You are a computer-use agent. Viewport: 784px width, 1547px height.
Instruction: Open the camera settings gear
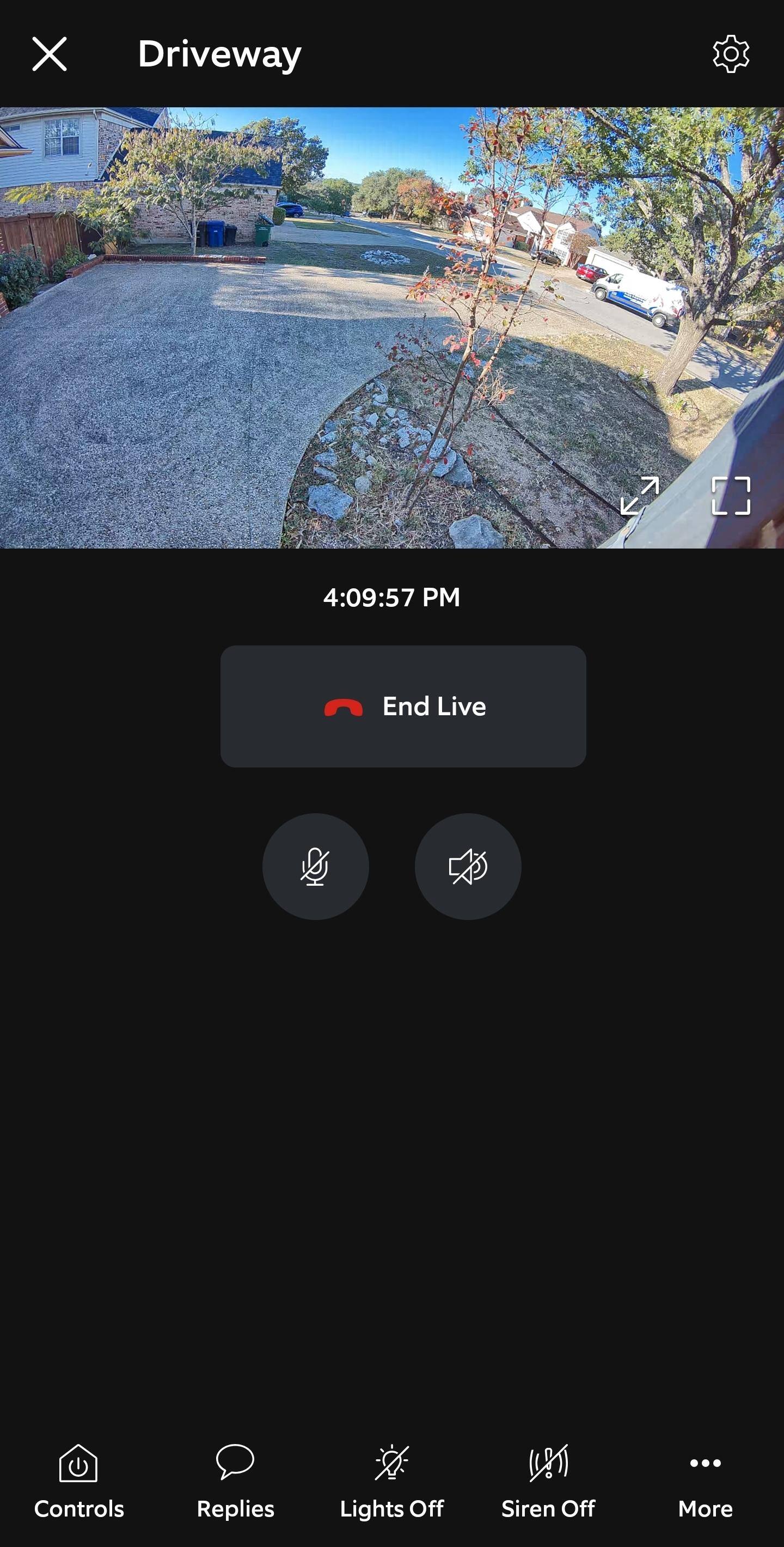point(731,54)
